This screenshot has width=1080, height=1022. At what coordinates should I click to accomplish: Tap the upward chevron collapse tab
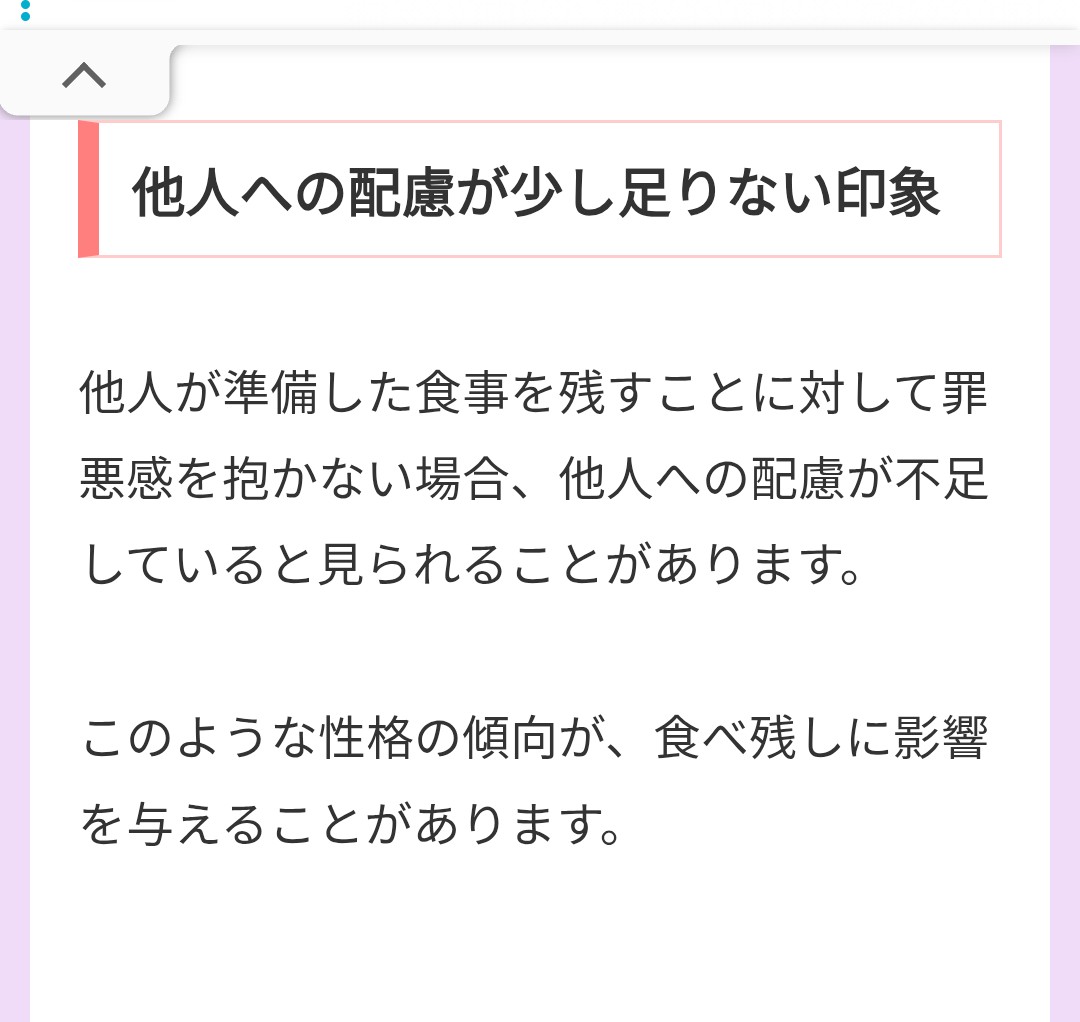point(84,76)
